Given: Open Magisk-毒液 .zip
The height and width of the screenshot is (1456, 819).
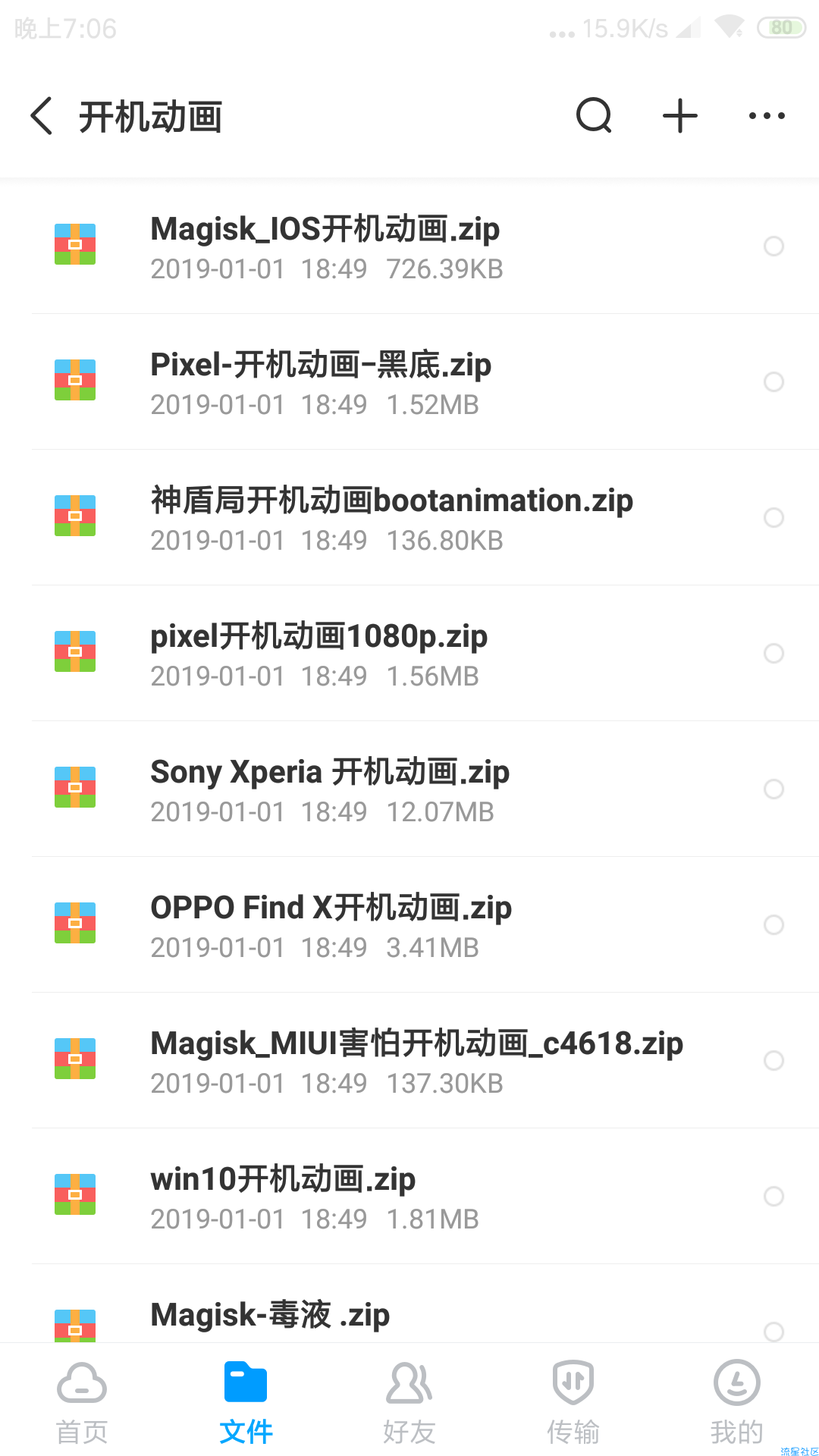Looking at the screenshot, I should tap(409, 1304).
